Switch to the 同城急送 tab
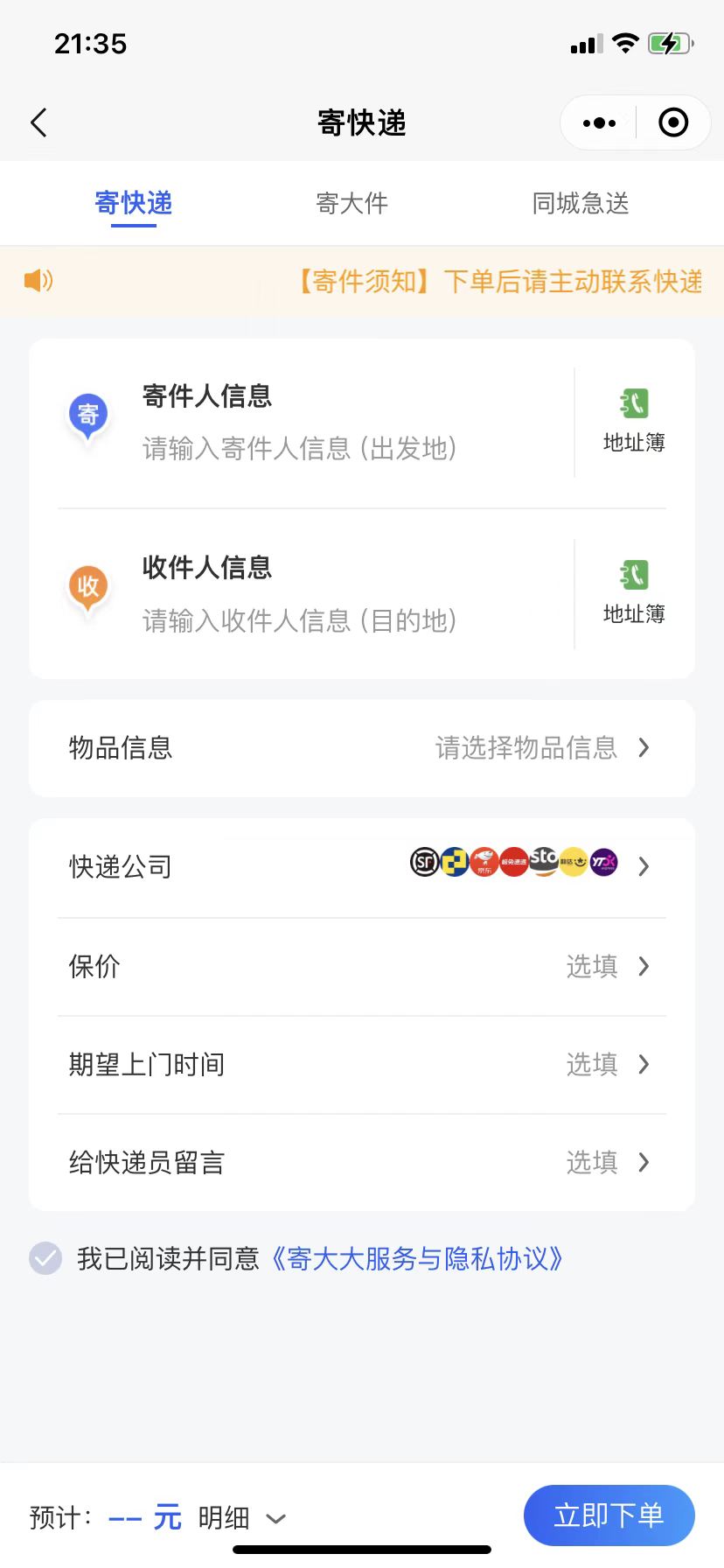724x1568 pixels. pyautogui.click(x=581, y=204)
